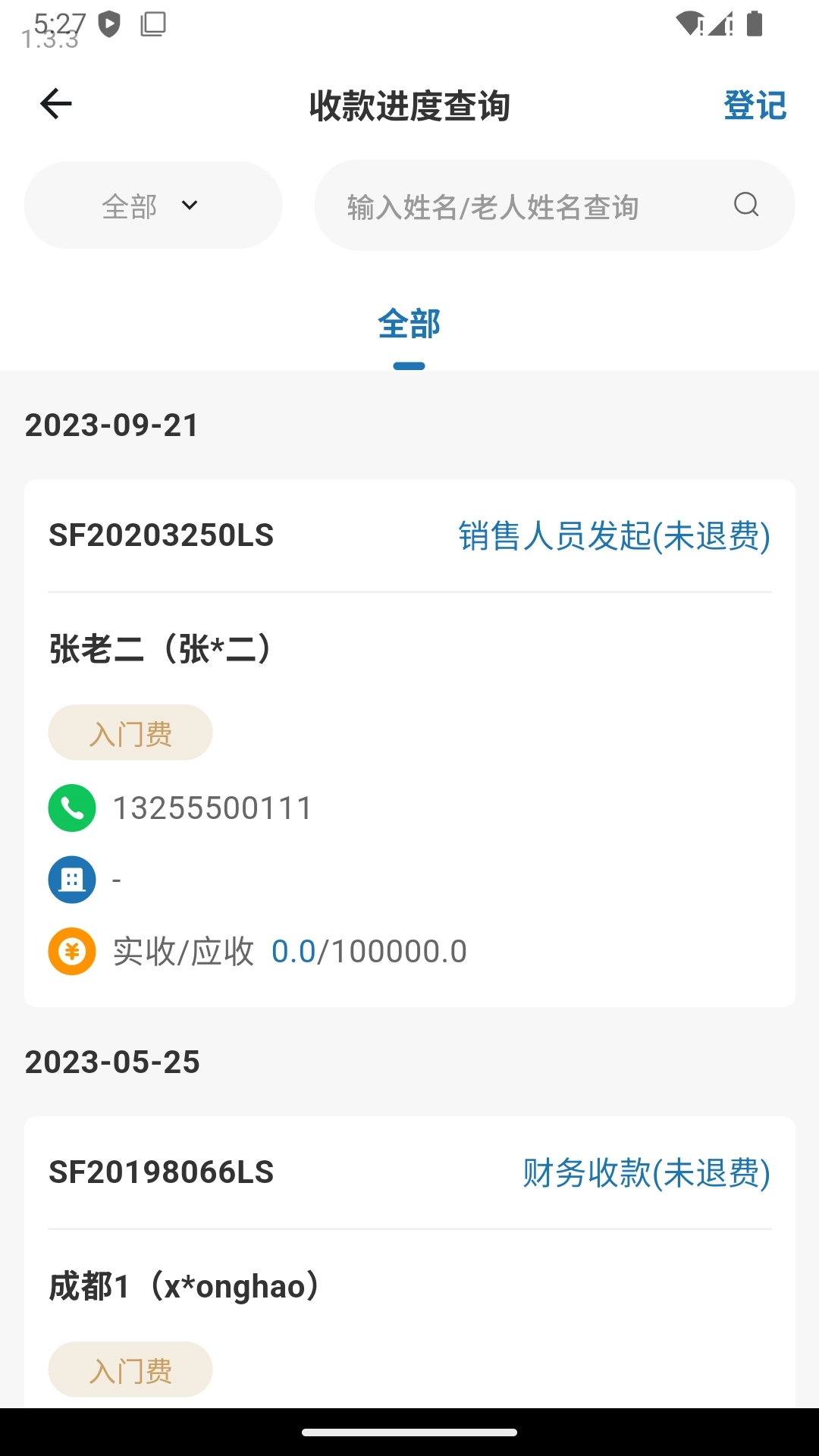Tap the 入门费 tag under 张老二
The width and height of the screenshot is (819, 1456).
point(130,732)
